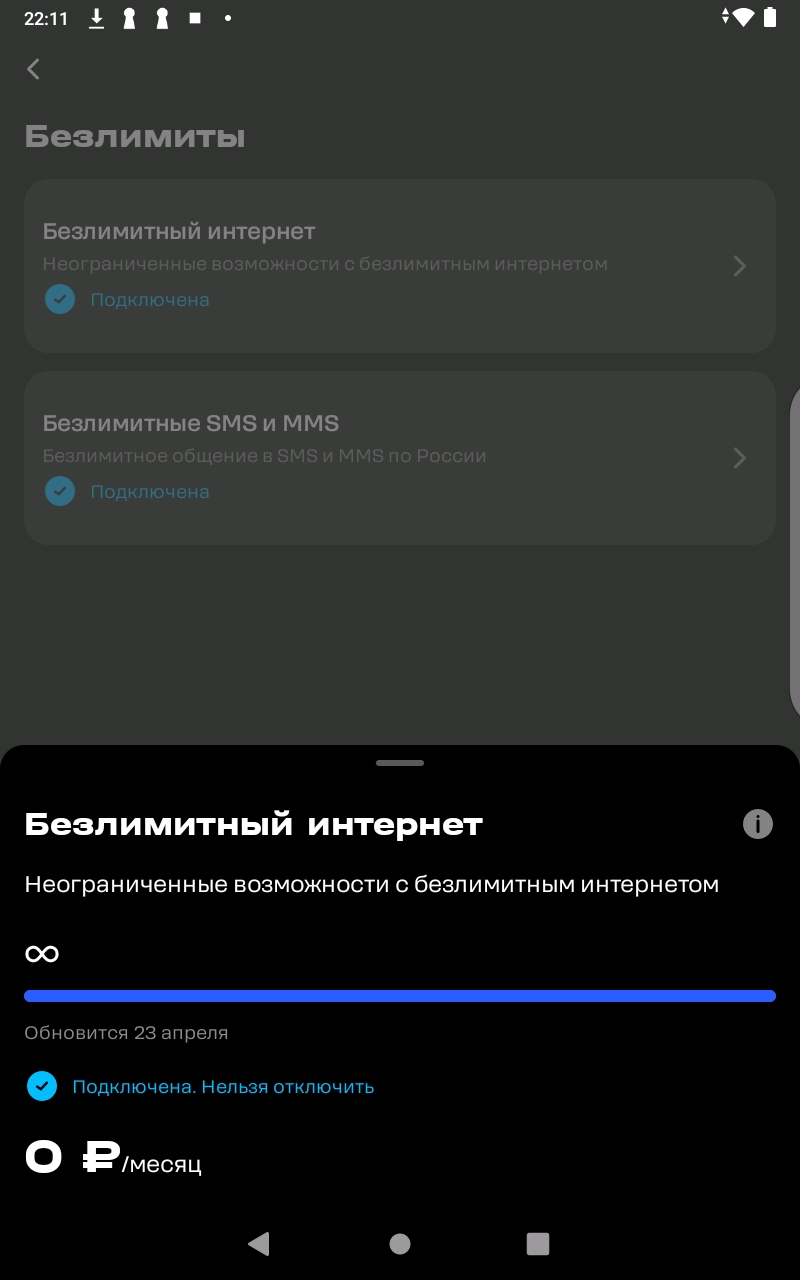This screenshot has height=1280, width=800.
Task: Tap the bottom sheet drag handle
Action: 400,763
